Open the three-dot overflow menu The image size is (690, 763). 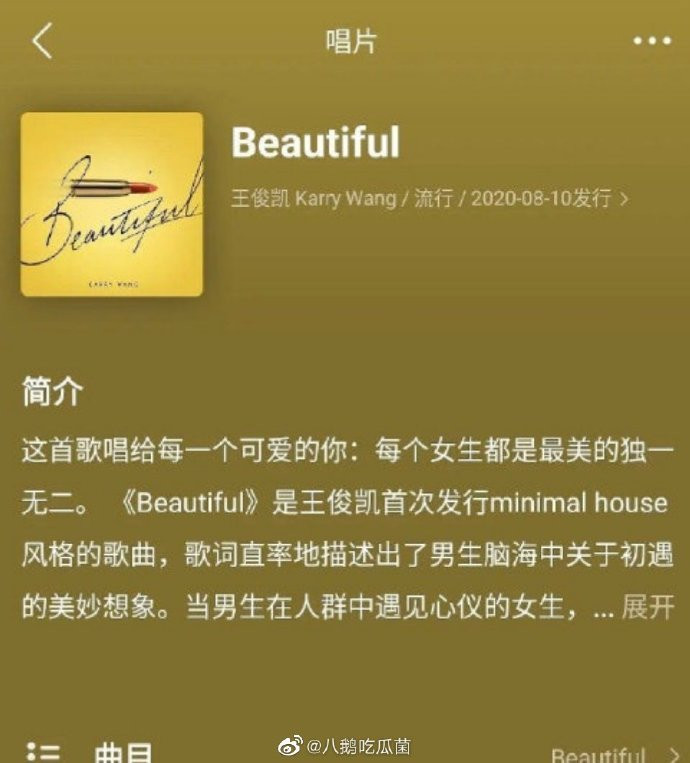(652, 42)
